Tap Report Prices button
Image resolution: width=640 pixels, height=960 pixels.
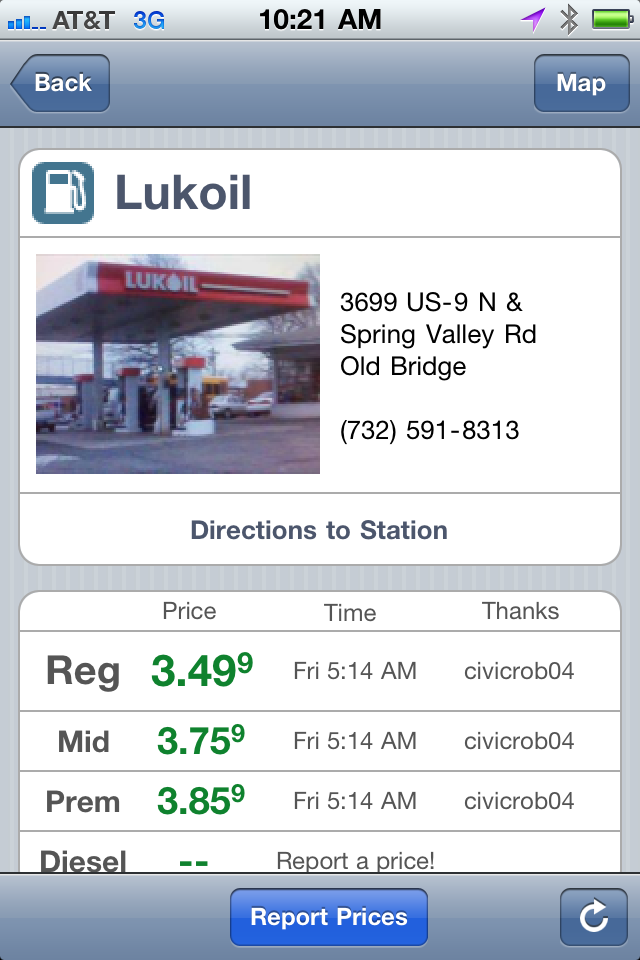click(x=328, y=917)
